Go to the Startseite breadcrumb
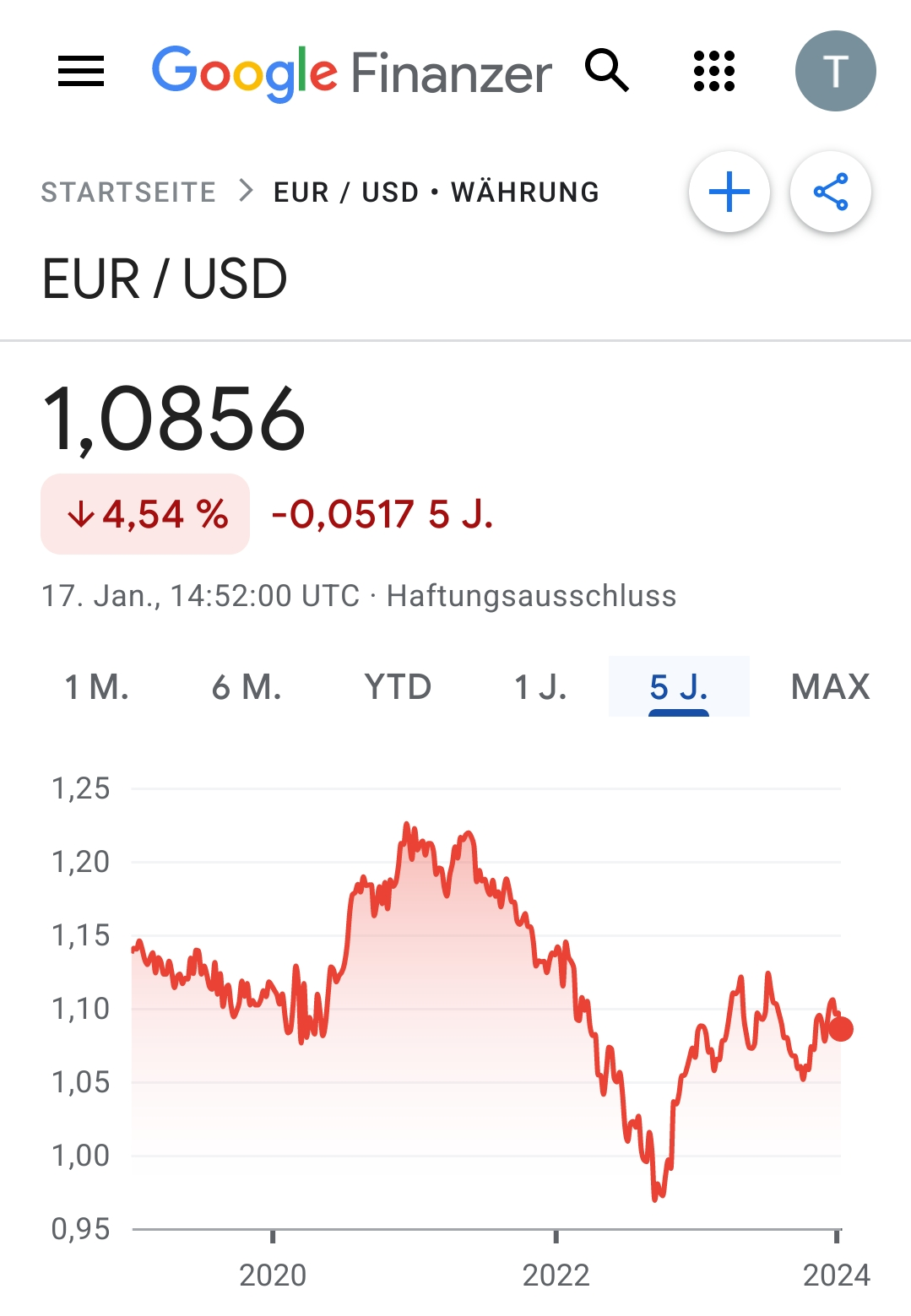Screen dimensions: 911x1316 [x=129, y=192]
